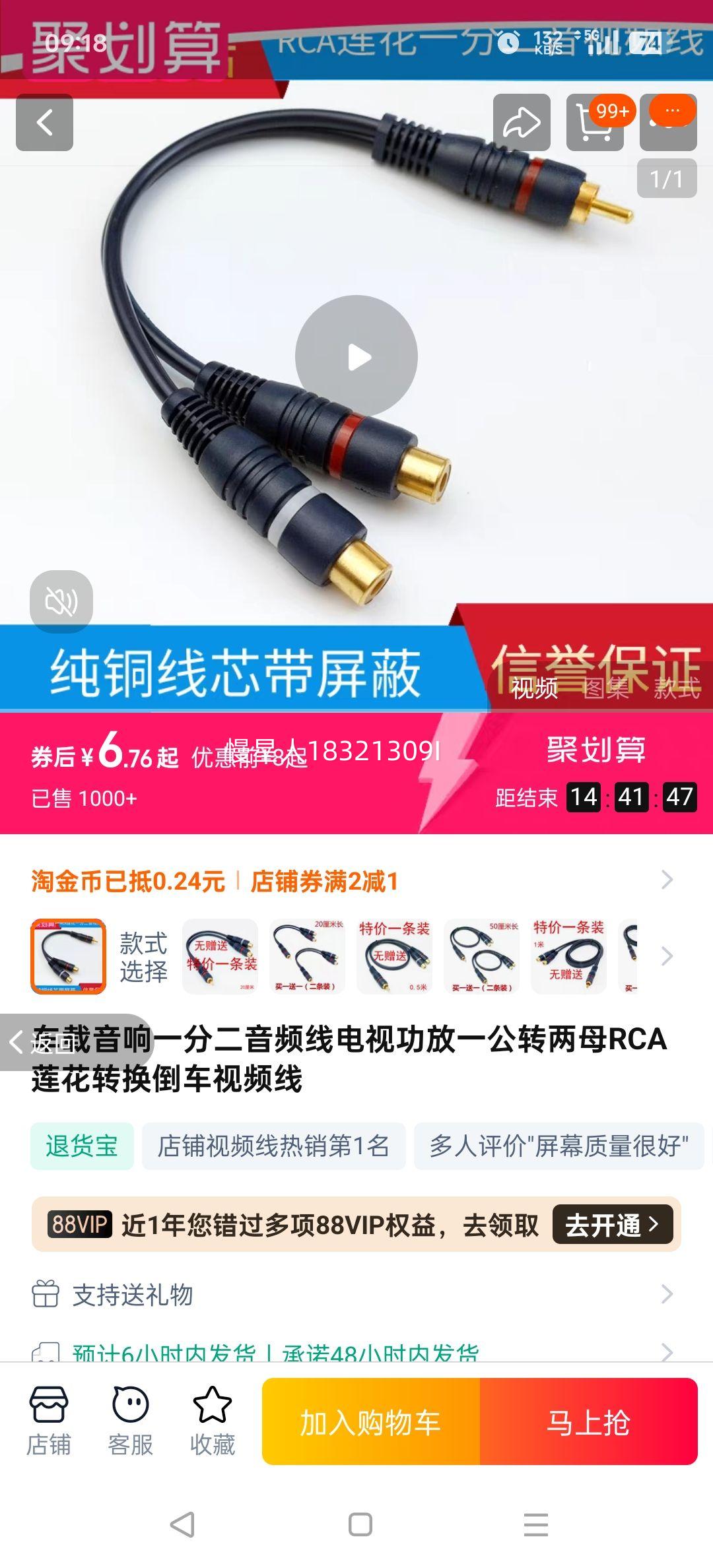Image resolution: width=713 pixels, height=1568 pixels.
Task: Navigate back using the top-left arrow
Action: [x=44, y=123]
